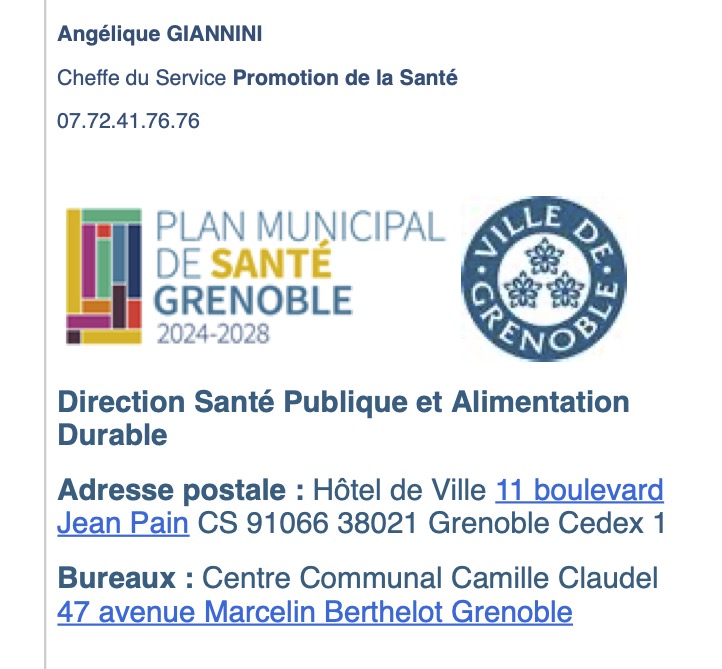Open the 47 avenue Marcelin Berthelot Grenoble link
The image size is (722, 669).
[314, 612]
